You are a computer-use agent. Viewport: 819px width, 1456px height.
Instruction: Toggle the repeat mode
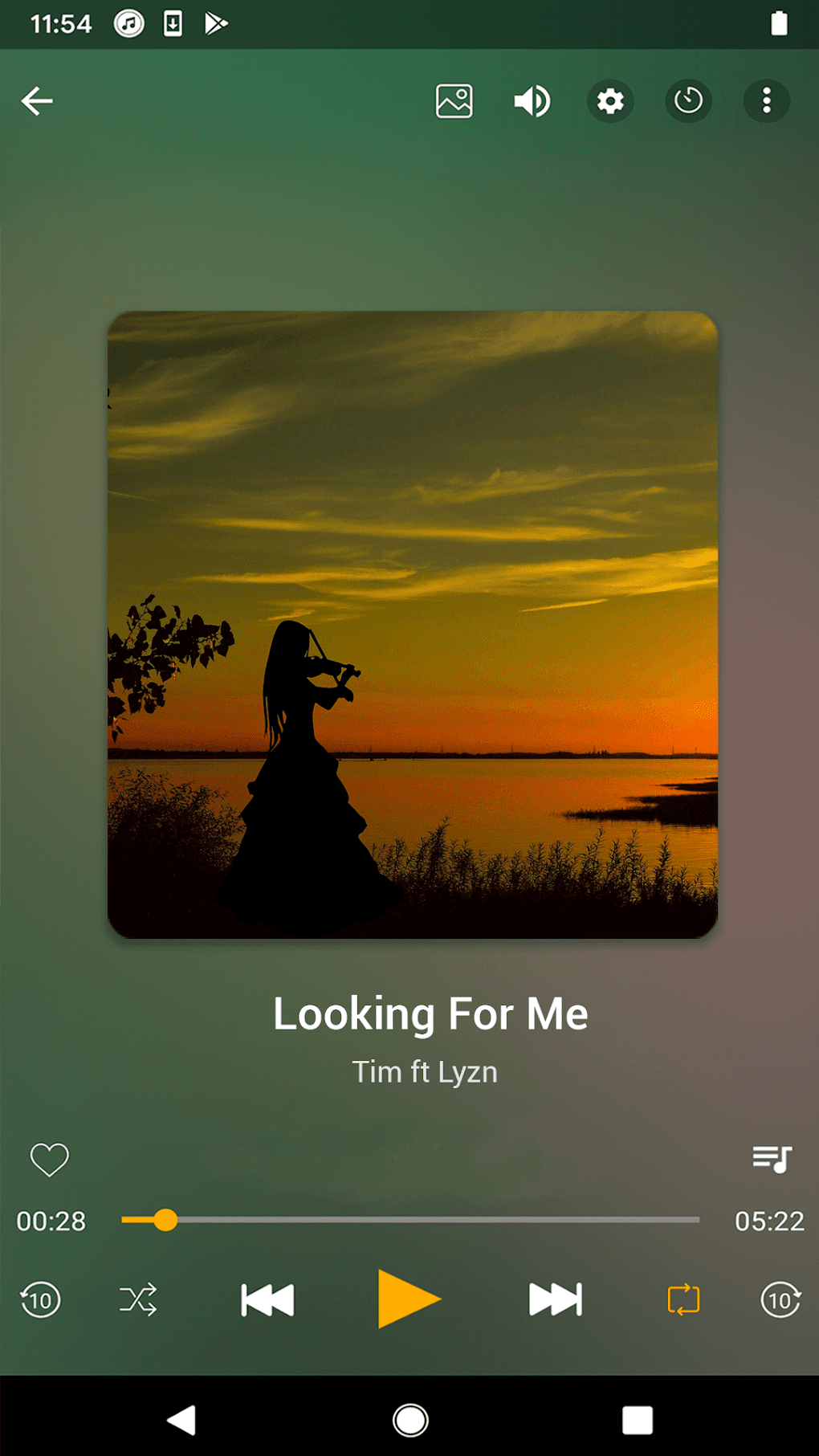tap(682, 1299)
